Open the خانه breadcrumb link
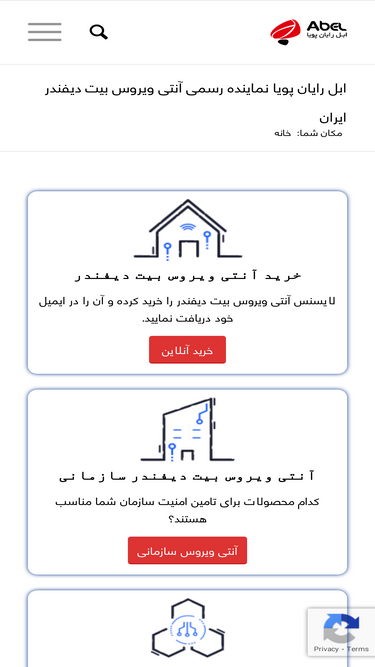Viewport: 375px width, 667px height. [282, 133]
